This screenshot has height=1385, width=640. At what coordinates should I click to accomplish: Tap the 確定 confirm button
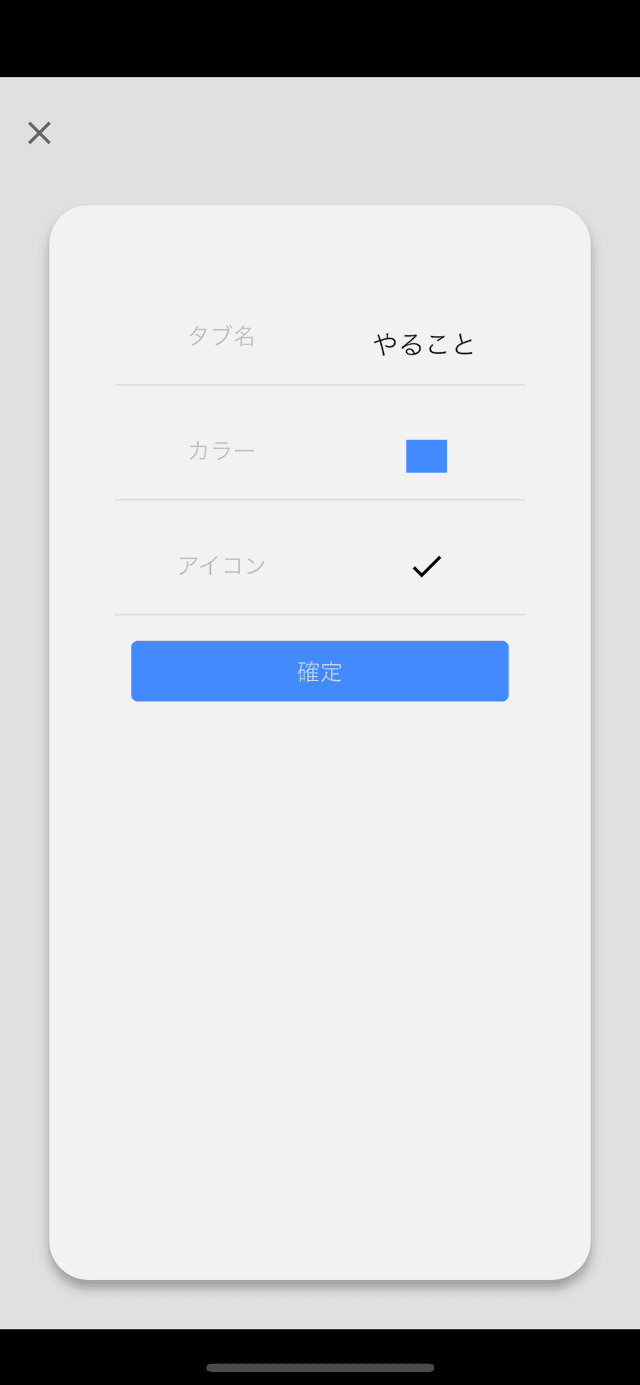pyautogui.click(x=320, y=671)
